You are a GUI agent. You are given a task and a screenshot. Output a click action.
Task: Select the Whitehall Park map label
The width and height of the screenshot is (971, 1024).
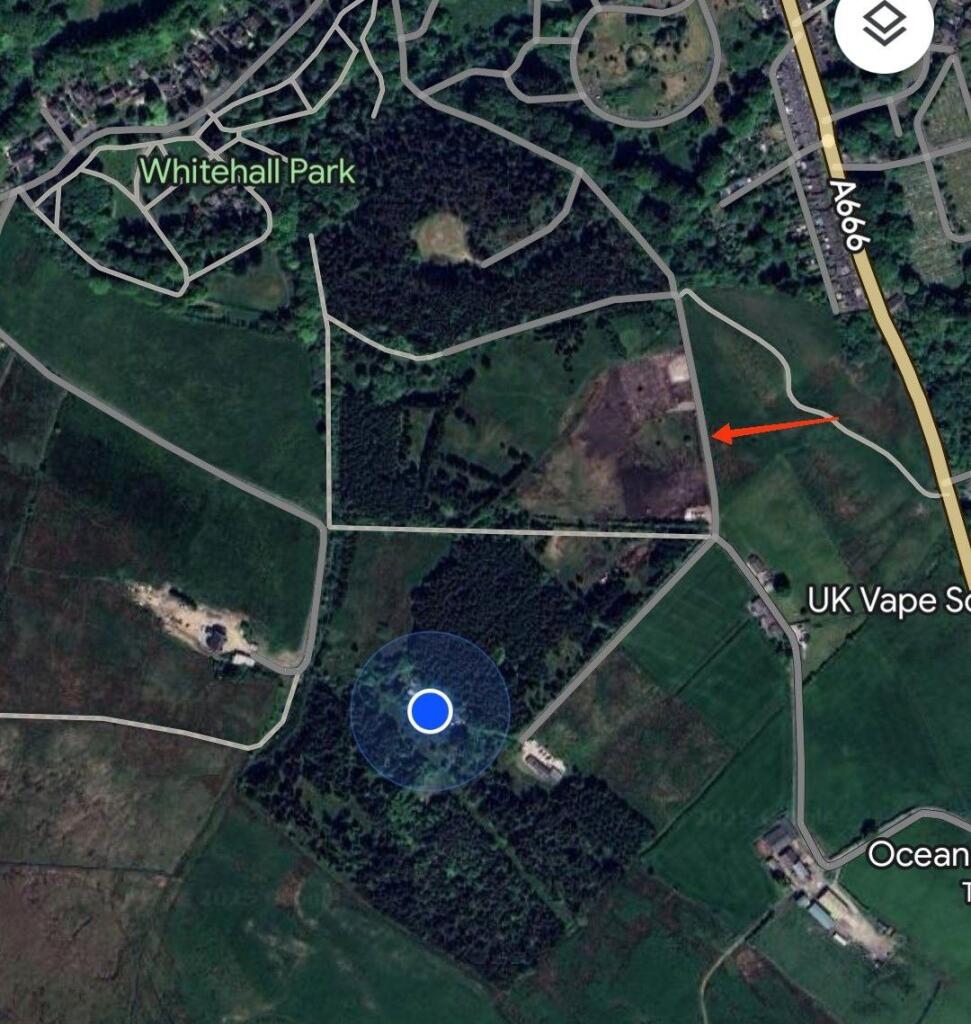pyautogui.click(x=247, y=171)
